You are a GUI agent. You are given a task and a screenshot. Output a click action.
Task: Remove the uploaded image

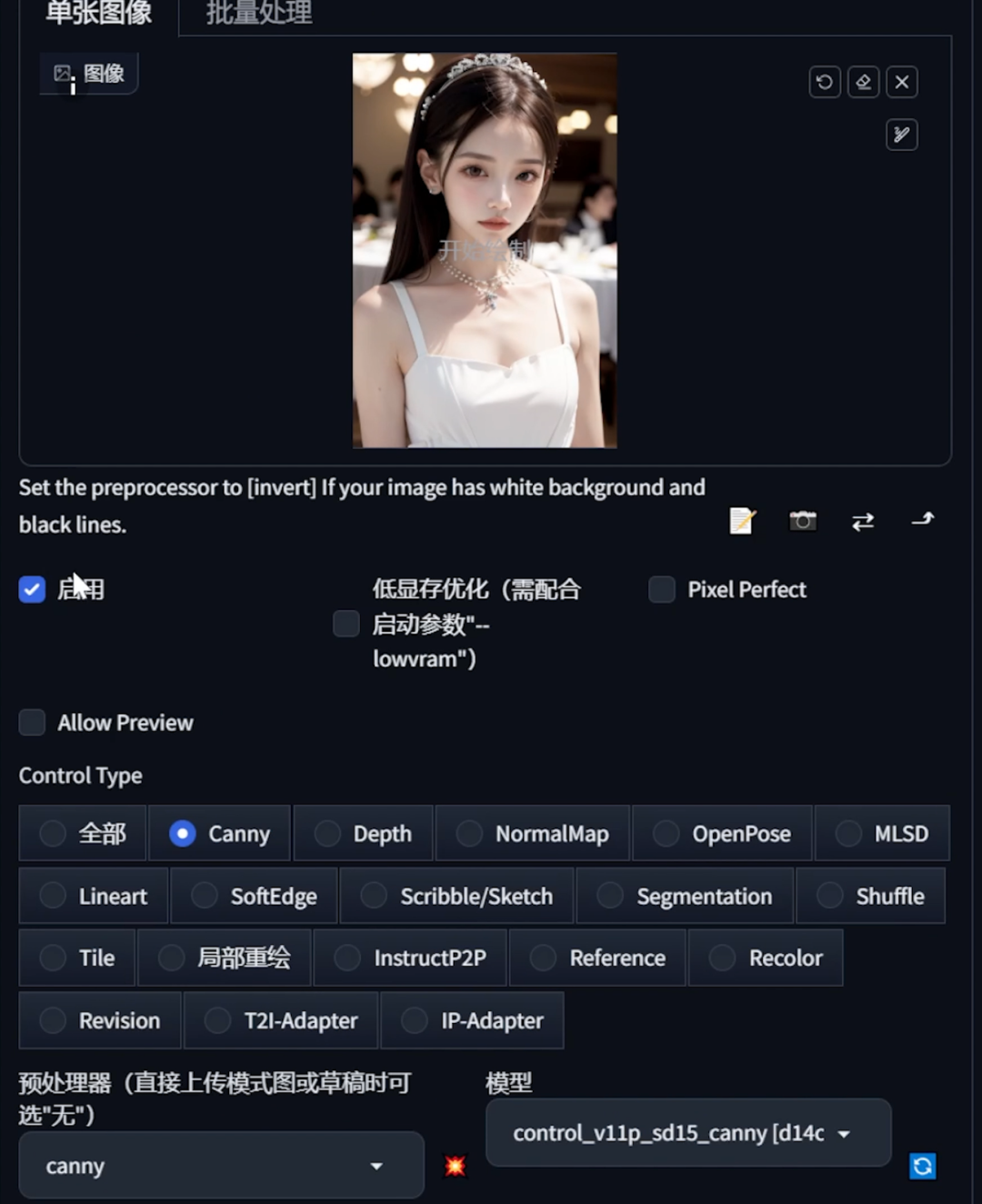click(x=901, y=83)
